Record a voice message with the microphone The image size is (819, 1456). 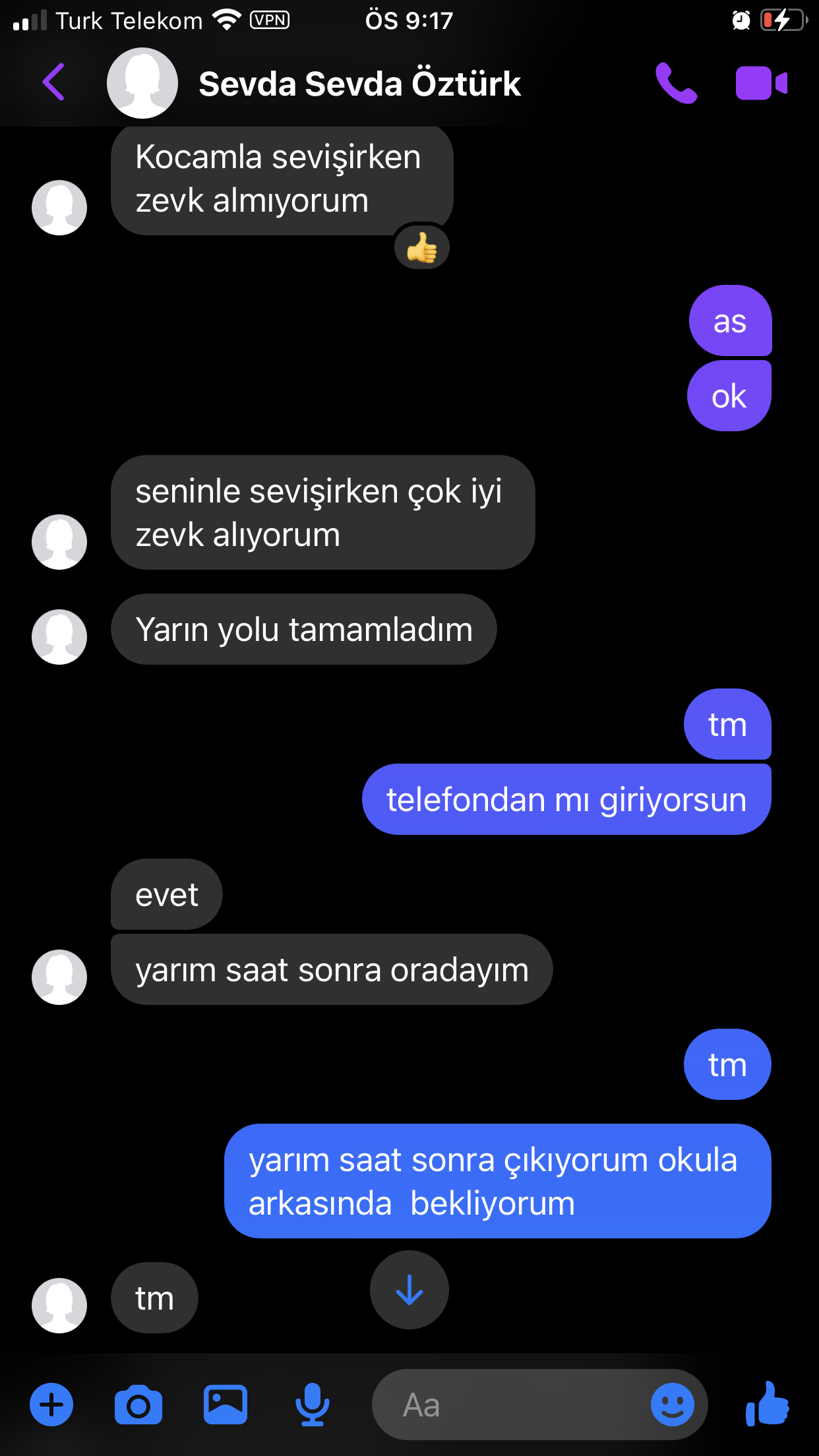(x=312, y=1405)
